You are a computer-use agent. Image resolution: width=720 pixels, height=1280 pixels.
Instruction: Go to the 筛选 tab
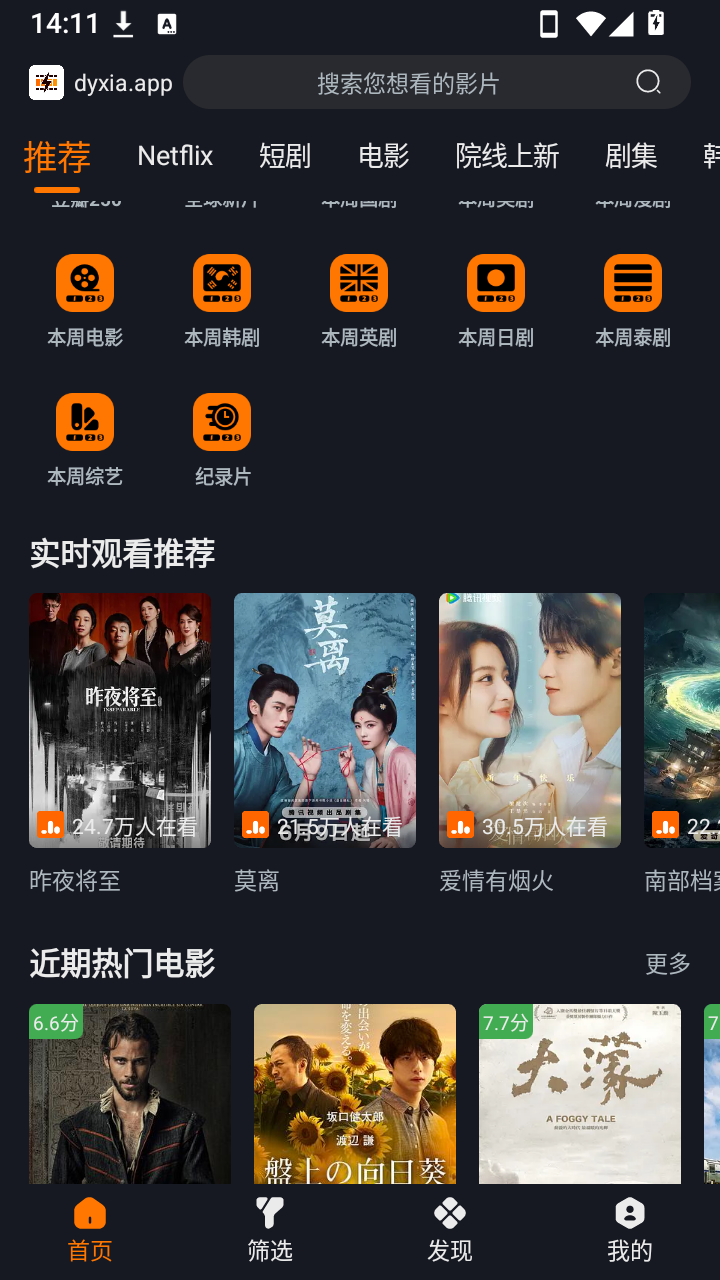click(x=270, y=1230)
